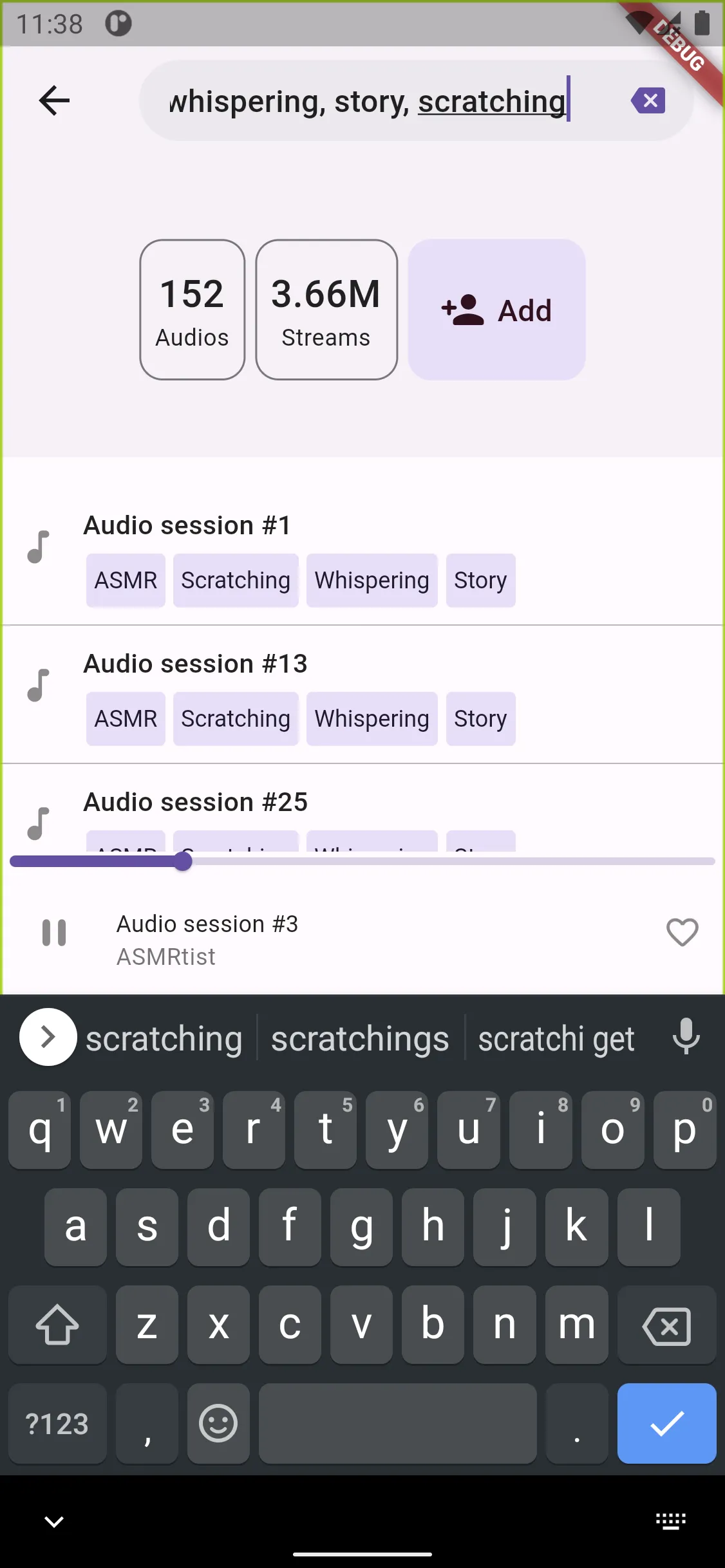This screenshot has width=725, height=1568.
Task: Collapse the keyboard with the down chevron
Action: [x=54, y=1521]
